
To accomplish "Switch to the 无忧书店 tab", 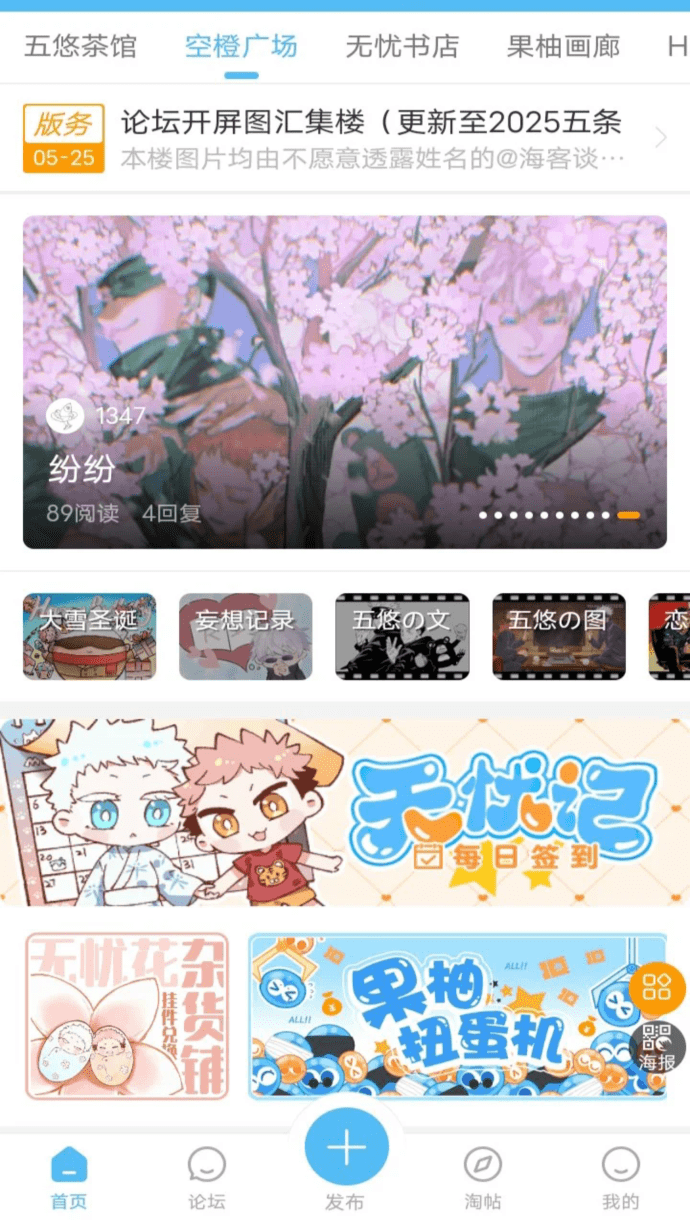I will (x=402, y=46).
